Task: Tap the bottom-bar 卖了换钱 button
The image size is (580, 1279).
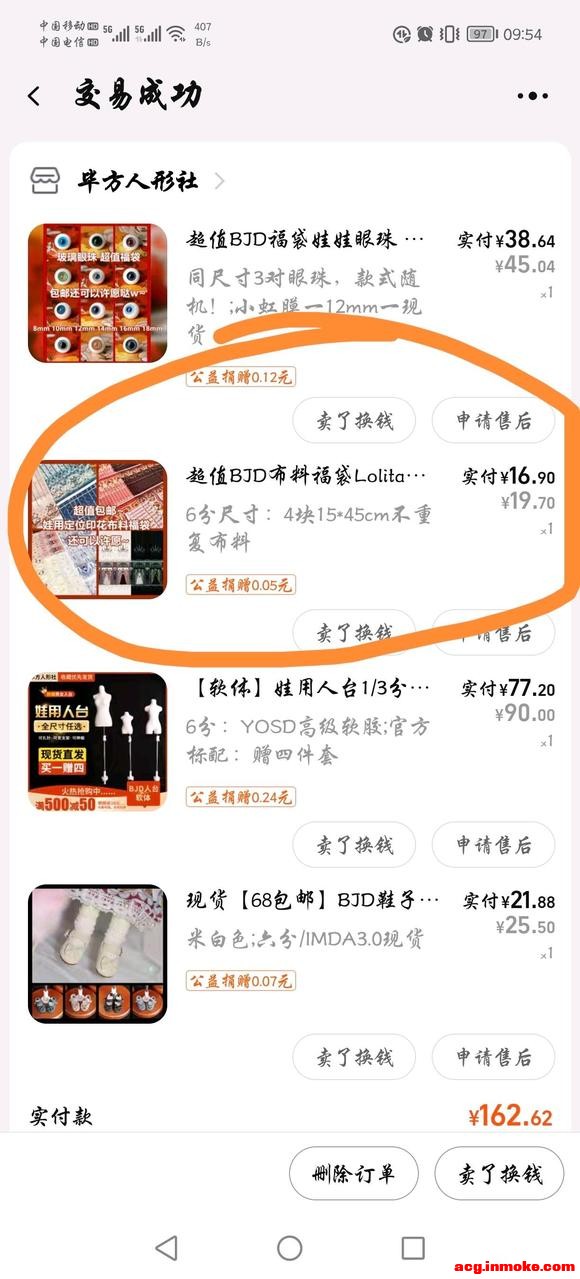Action: pyautogui.click(x=499, y=1173)
